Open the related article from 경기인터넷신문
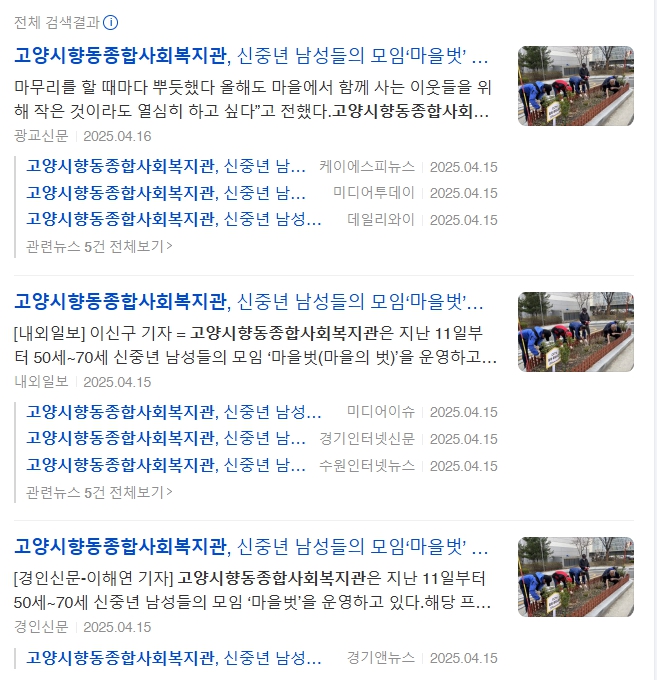This screenshot has height=680, width=657. 165,438
